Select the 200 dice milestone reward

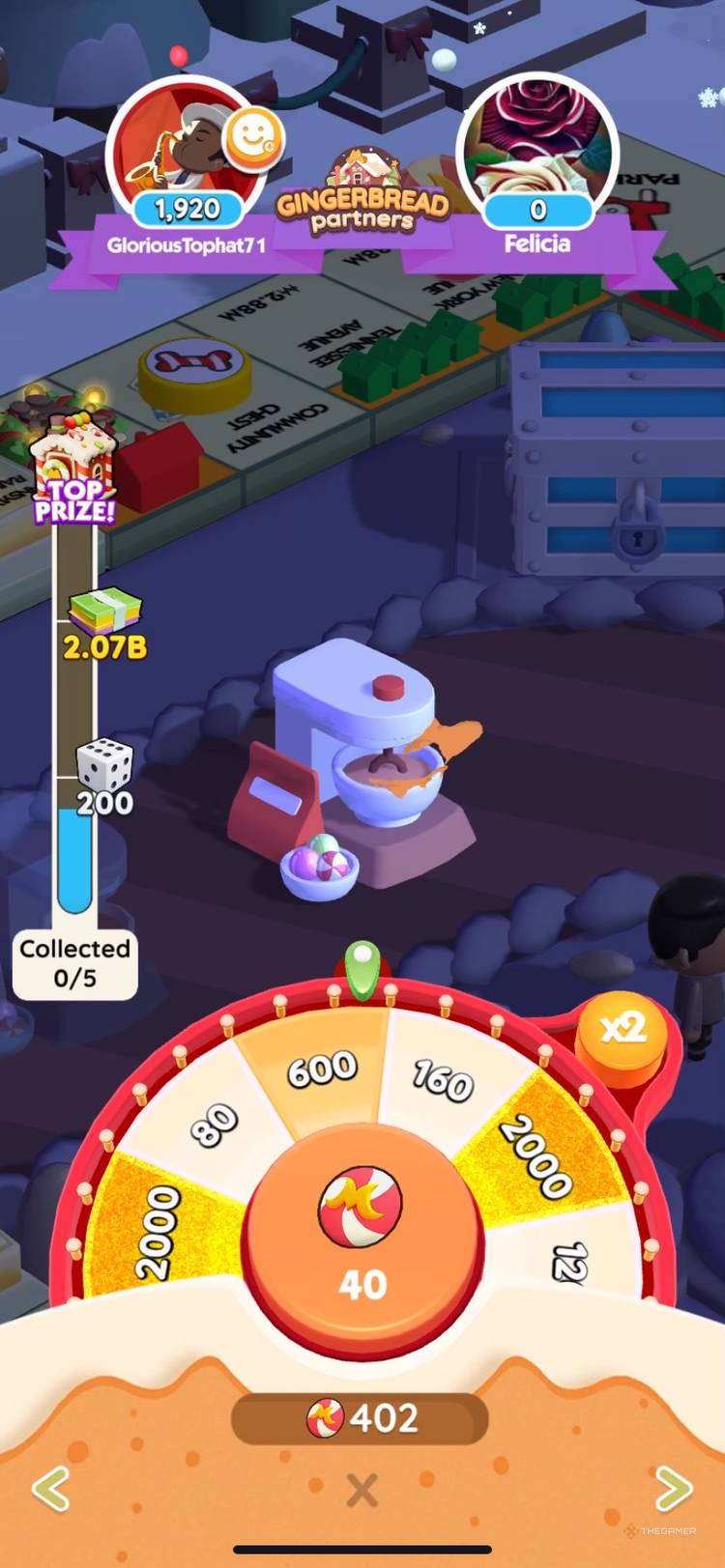click(106, 766)
